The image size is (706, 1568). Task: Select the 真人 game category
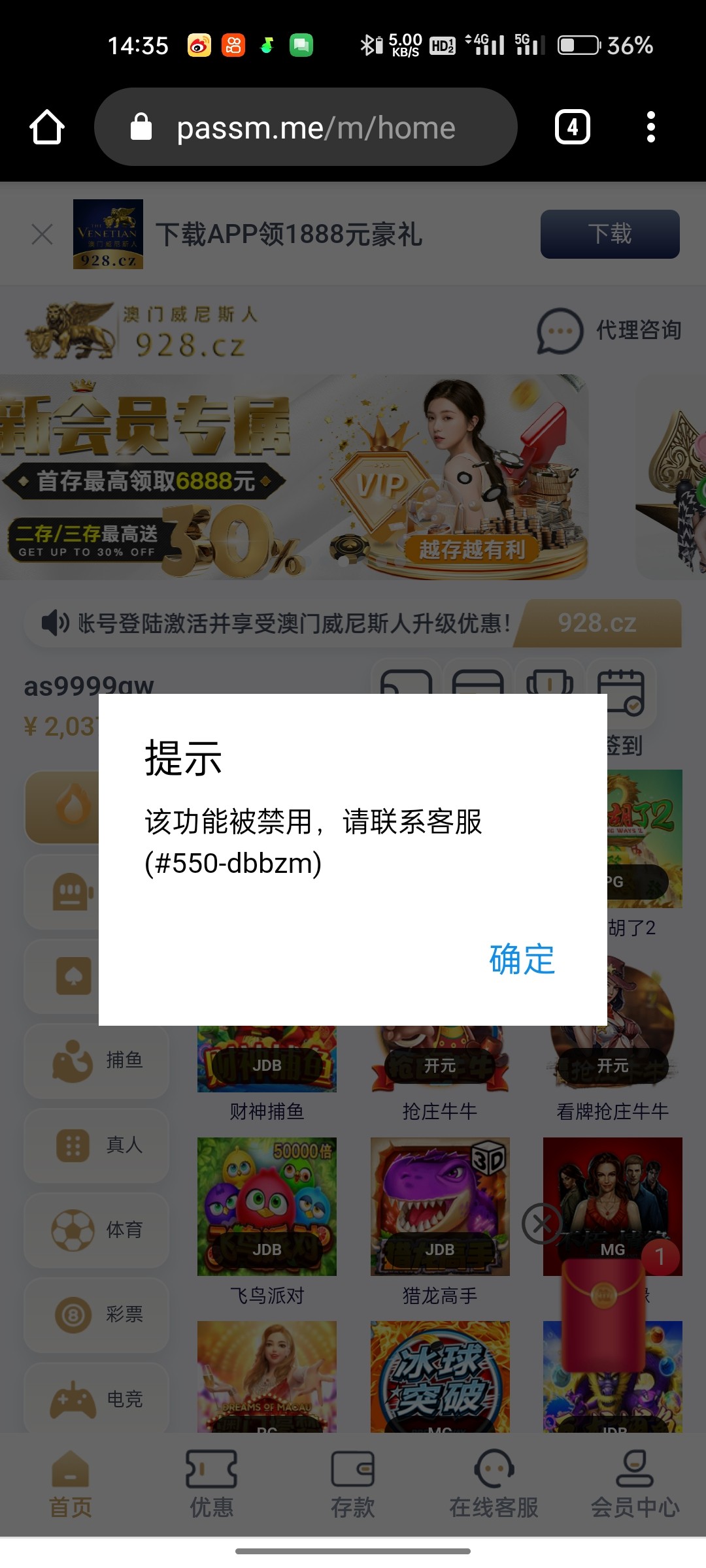(x=97, y=1145)
